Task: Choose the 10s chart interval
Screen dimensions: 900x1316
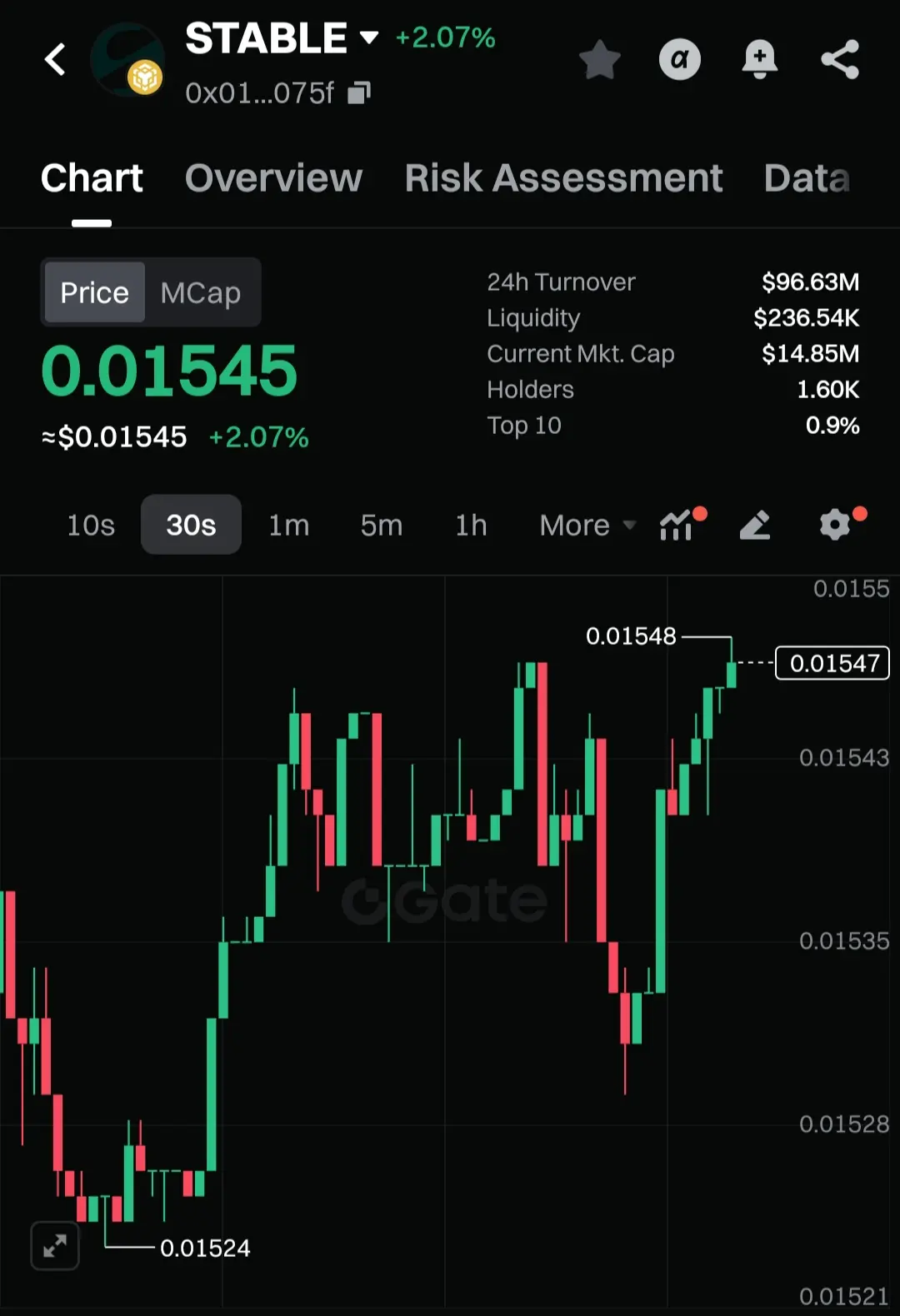Action: pyautogui.click(x=91, y=525)
